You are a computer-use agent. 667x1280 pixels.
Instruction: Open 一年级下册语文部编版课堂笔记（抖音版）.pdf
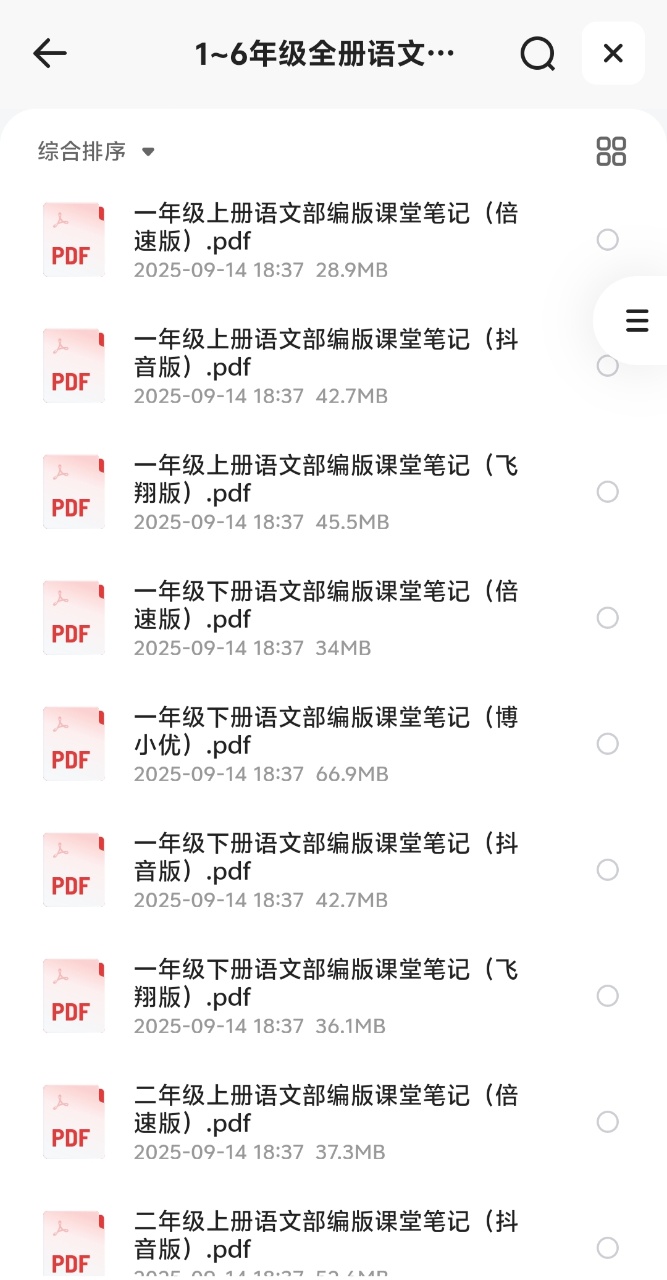(x=326, y=858)
